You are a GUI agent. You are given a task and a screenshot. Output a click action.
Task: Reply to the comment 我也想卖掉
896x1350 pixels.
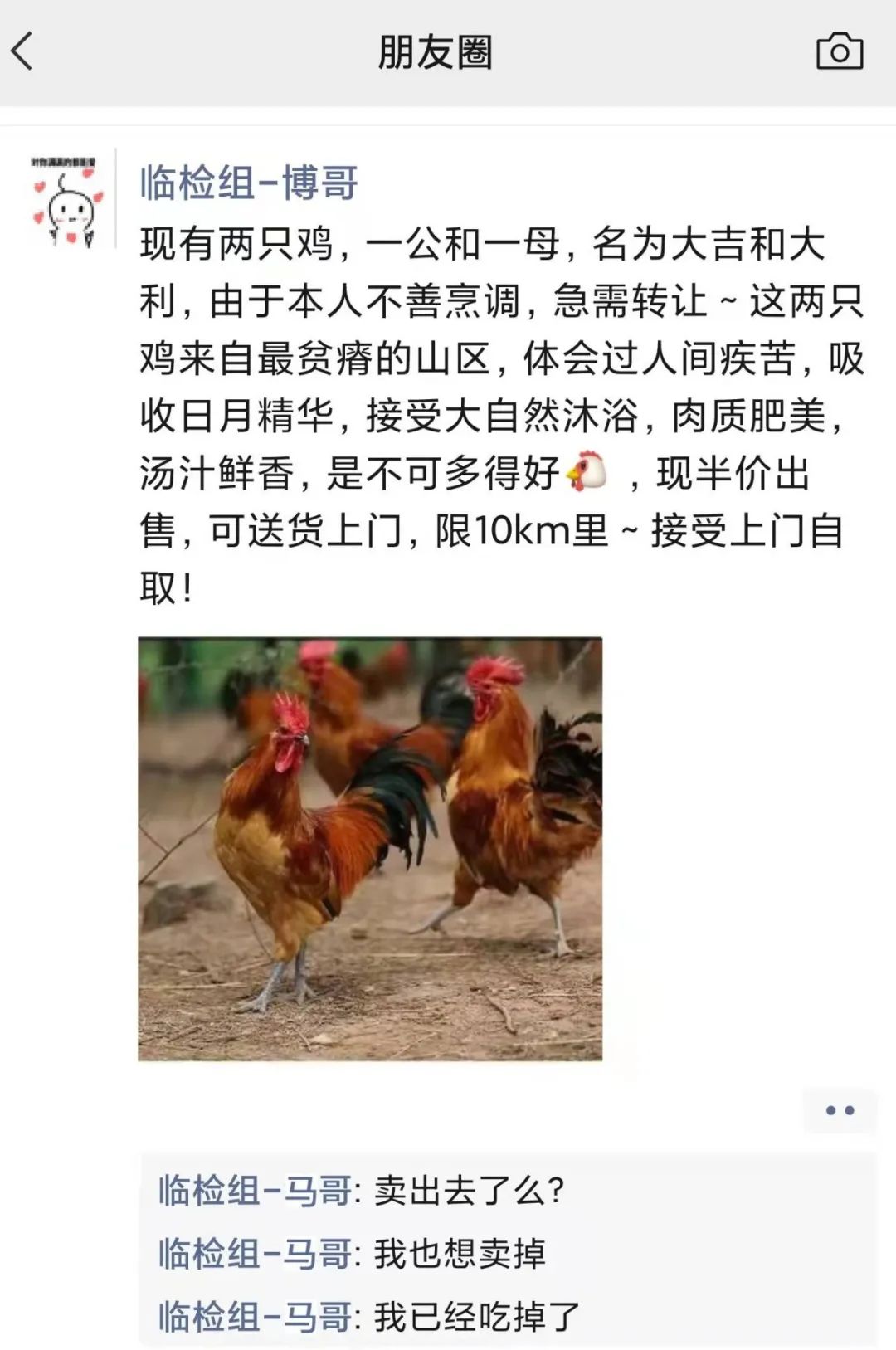[459, 1253]
